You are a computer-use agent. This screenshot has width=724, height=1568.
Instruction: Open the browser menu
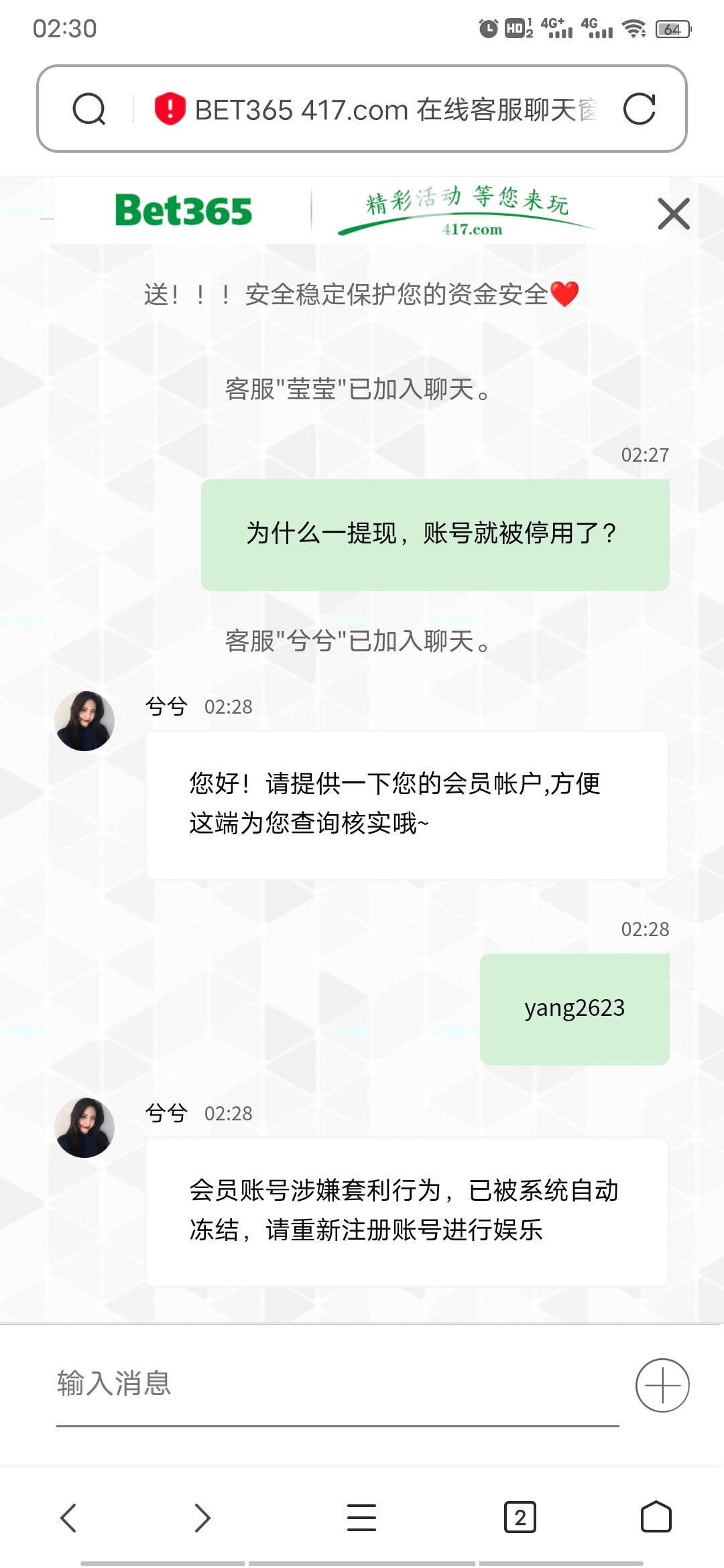click(361, 1518)
